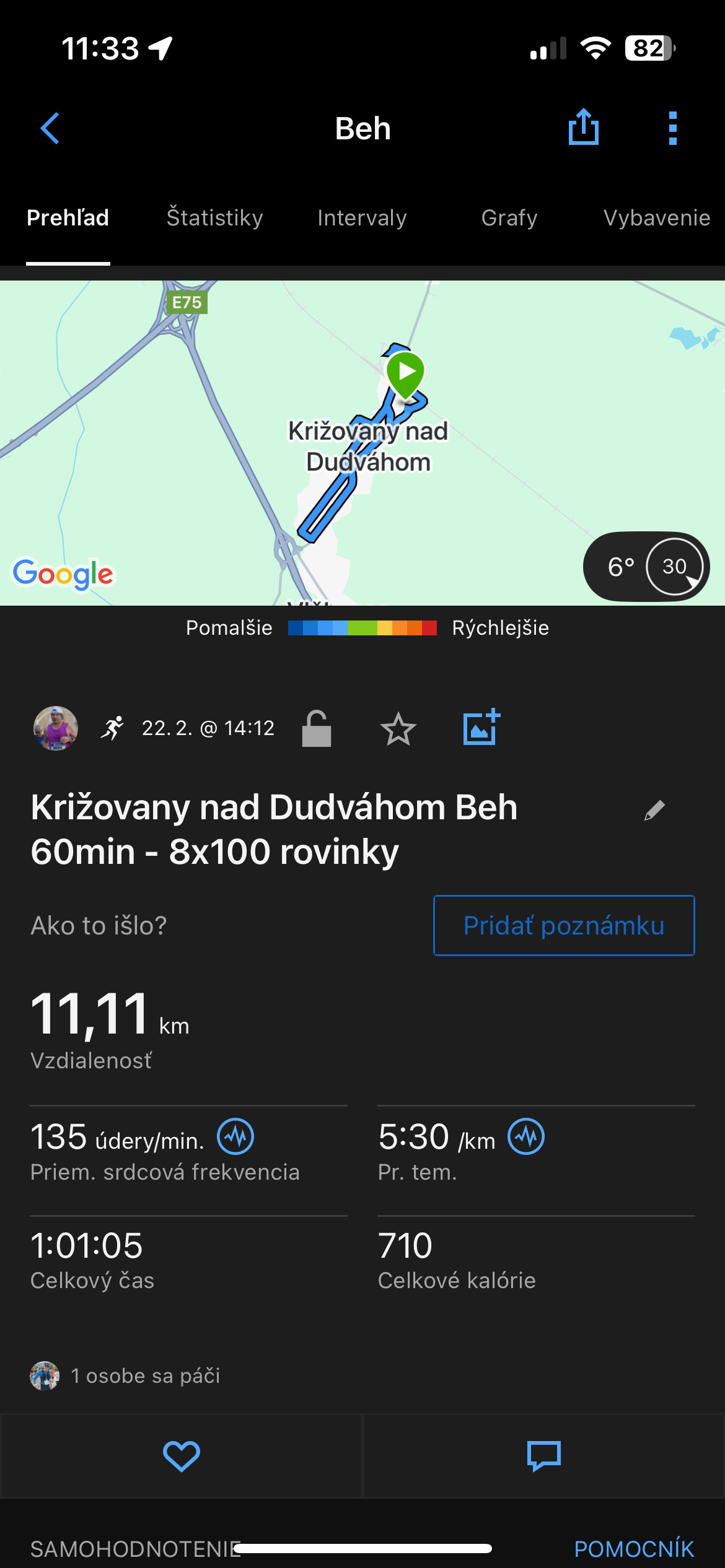
Task: Open the POMOCNÍK link
Action: [x=634, y=1549]
